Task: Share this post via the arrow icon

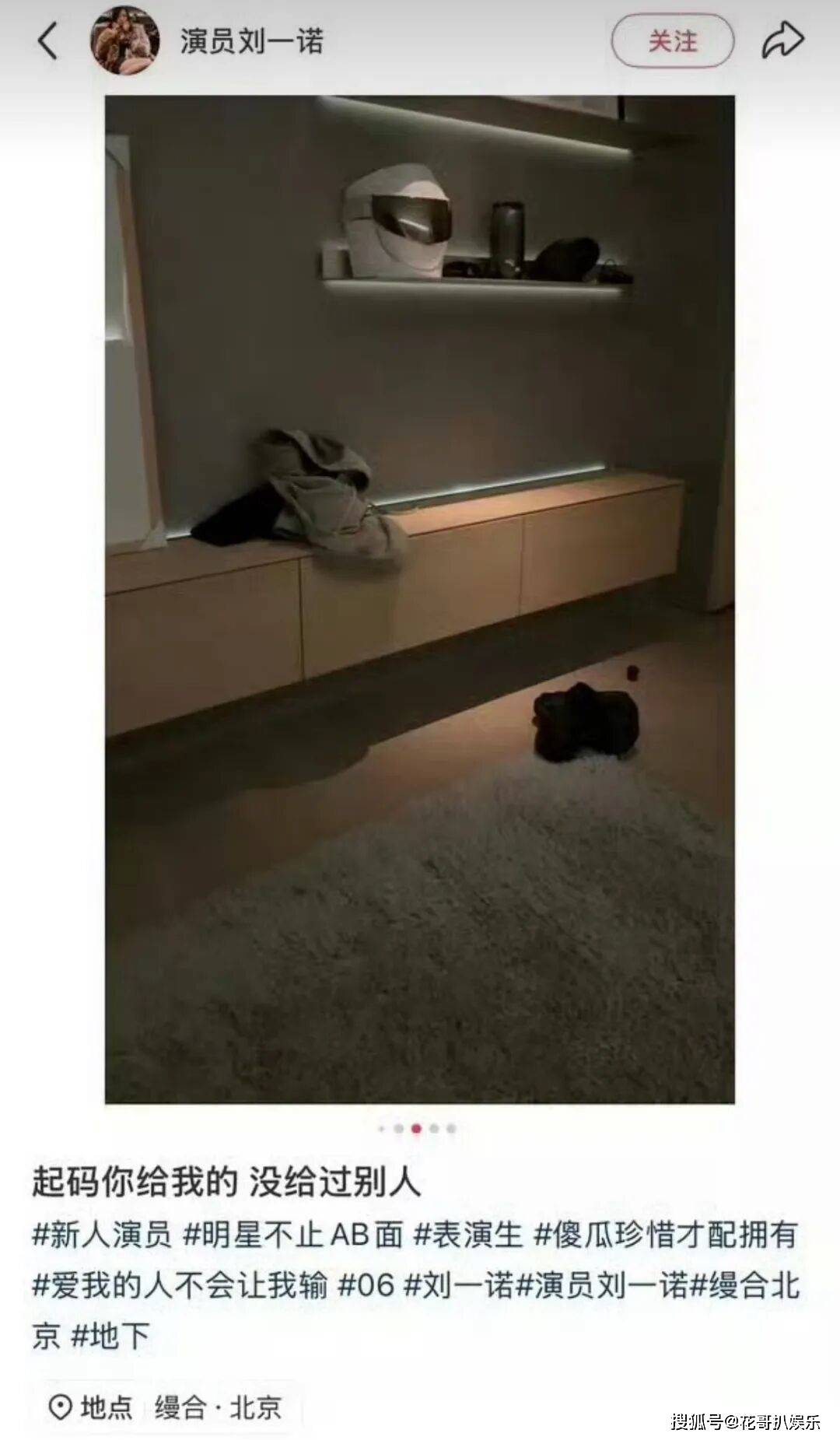Action: (782, 41)
